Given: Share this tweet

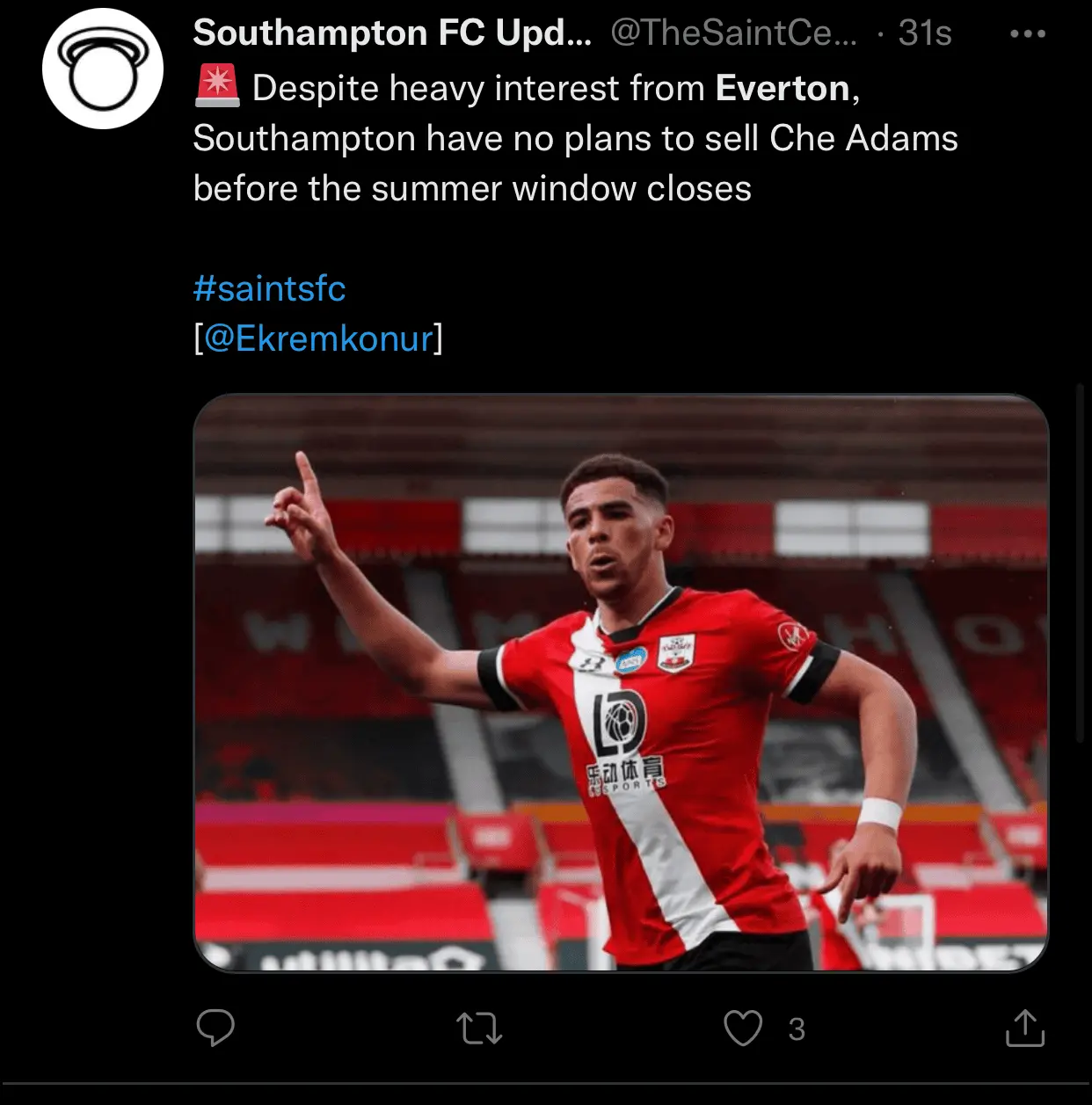Looking at the screenshot, I should click(1024, 1028).
